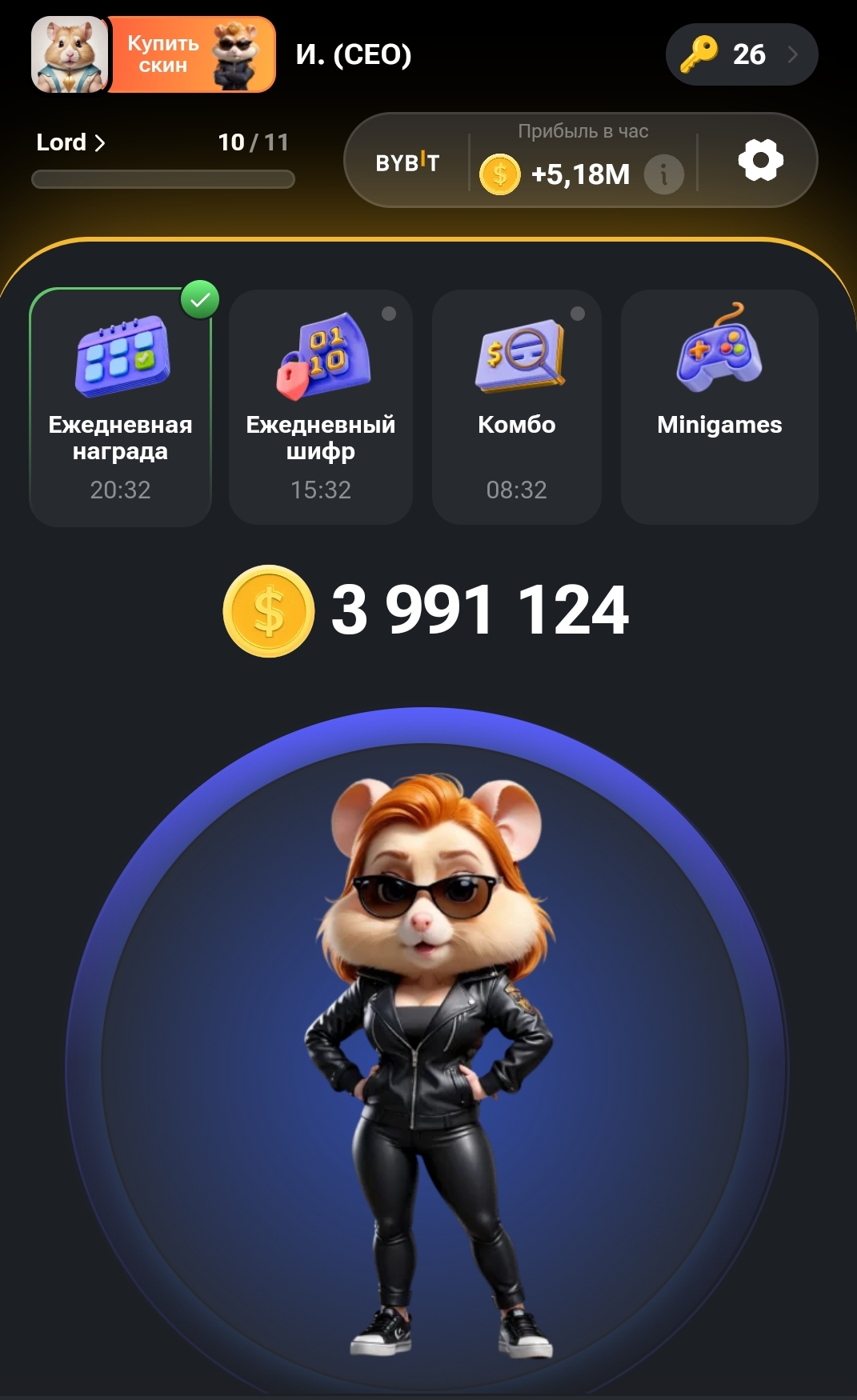
Task: Open the keys counter showing 26
Action: click(742, 54)
